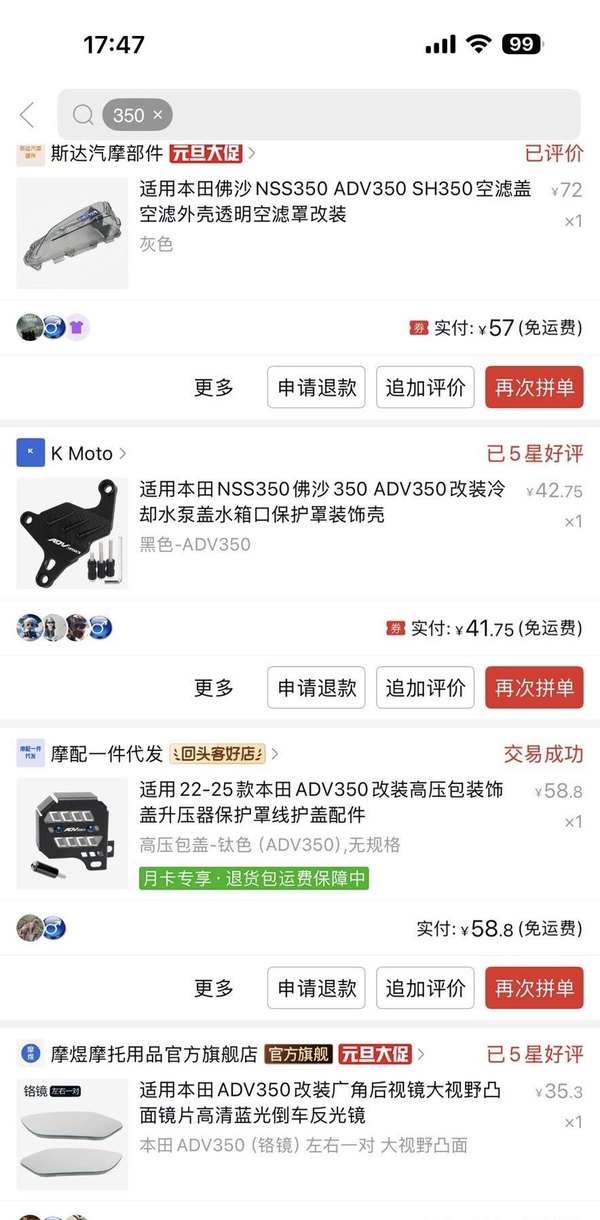This screenshot has height=1220, width=600.
Task: Go back using the top-left arrow
Action: pos(27,115)
